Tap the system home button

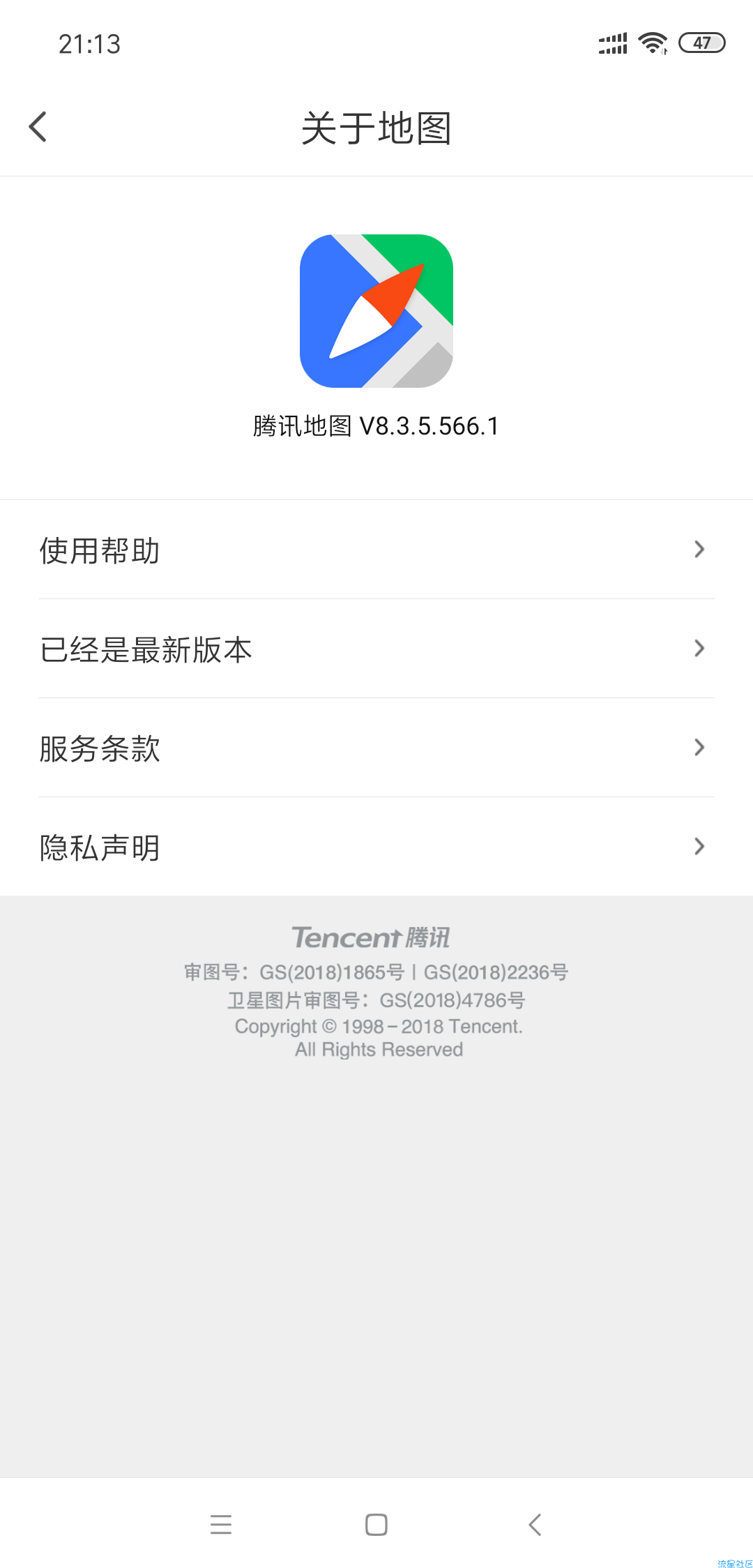(376, 1525)
